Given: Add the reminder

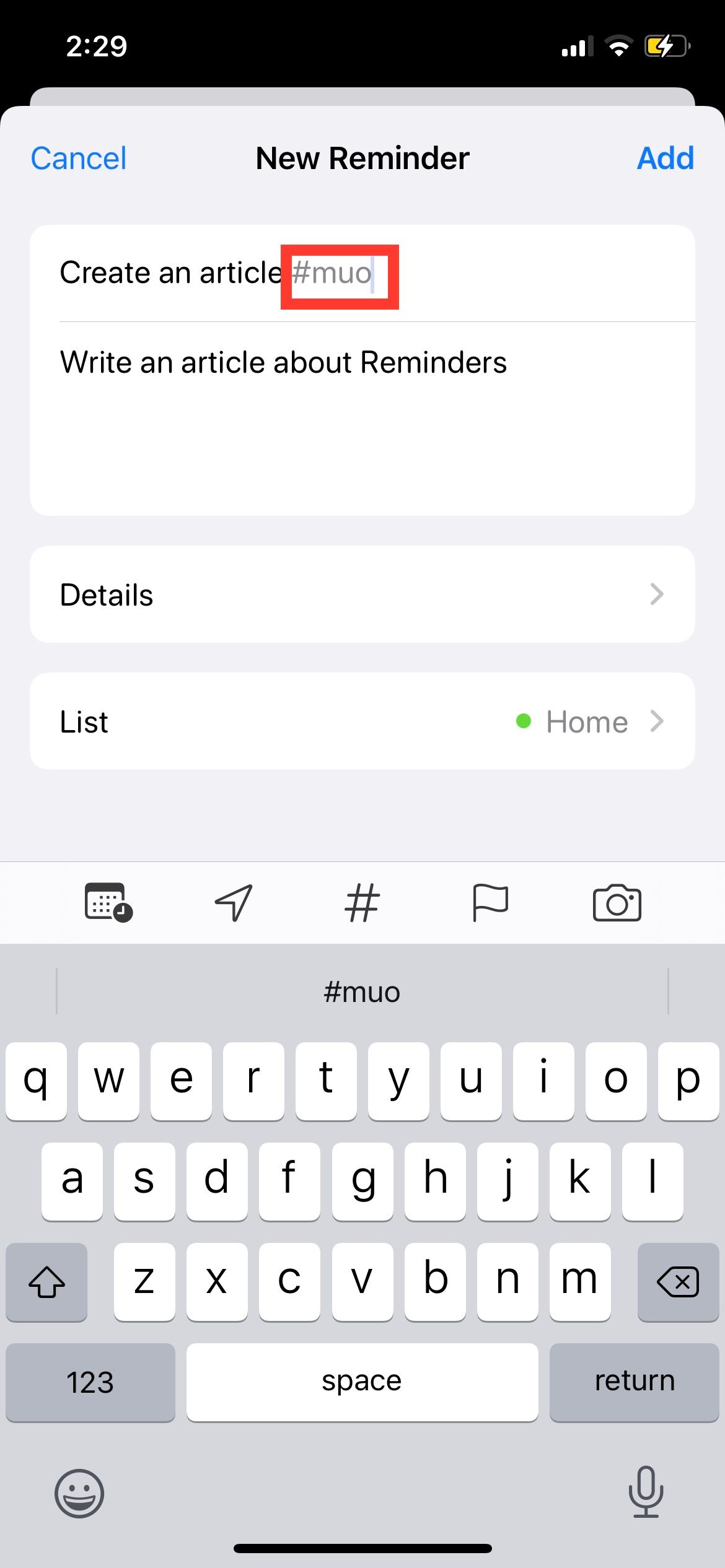Looking at the screenshot, I should coord(665,159).
